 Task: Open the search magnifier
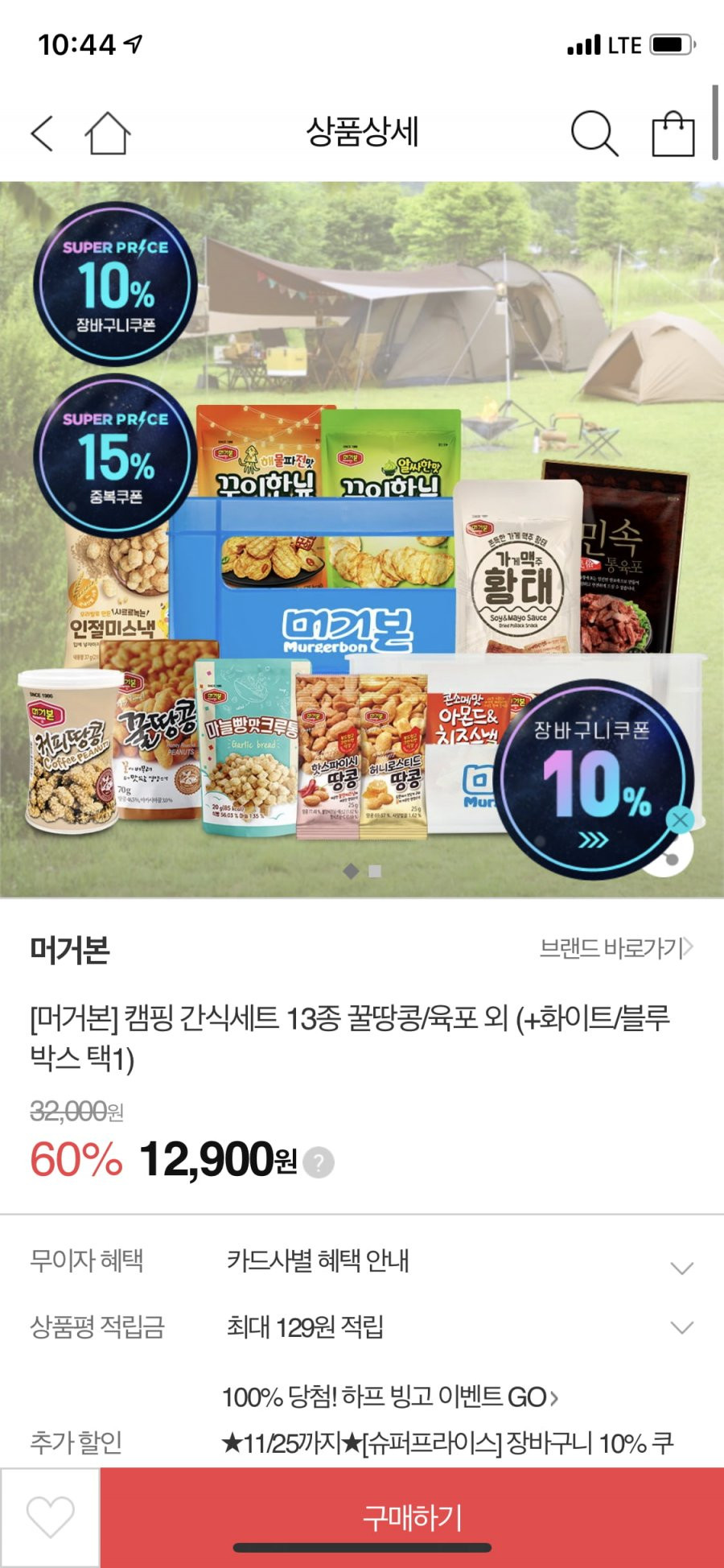coord(594,133)
